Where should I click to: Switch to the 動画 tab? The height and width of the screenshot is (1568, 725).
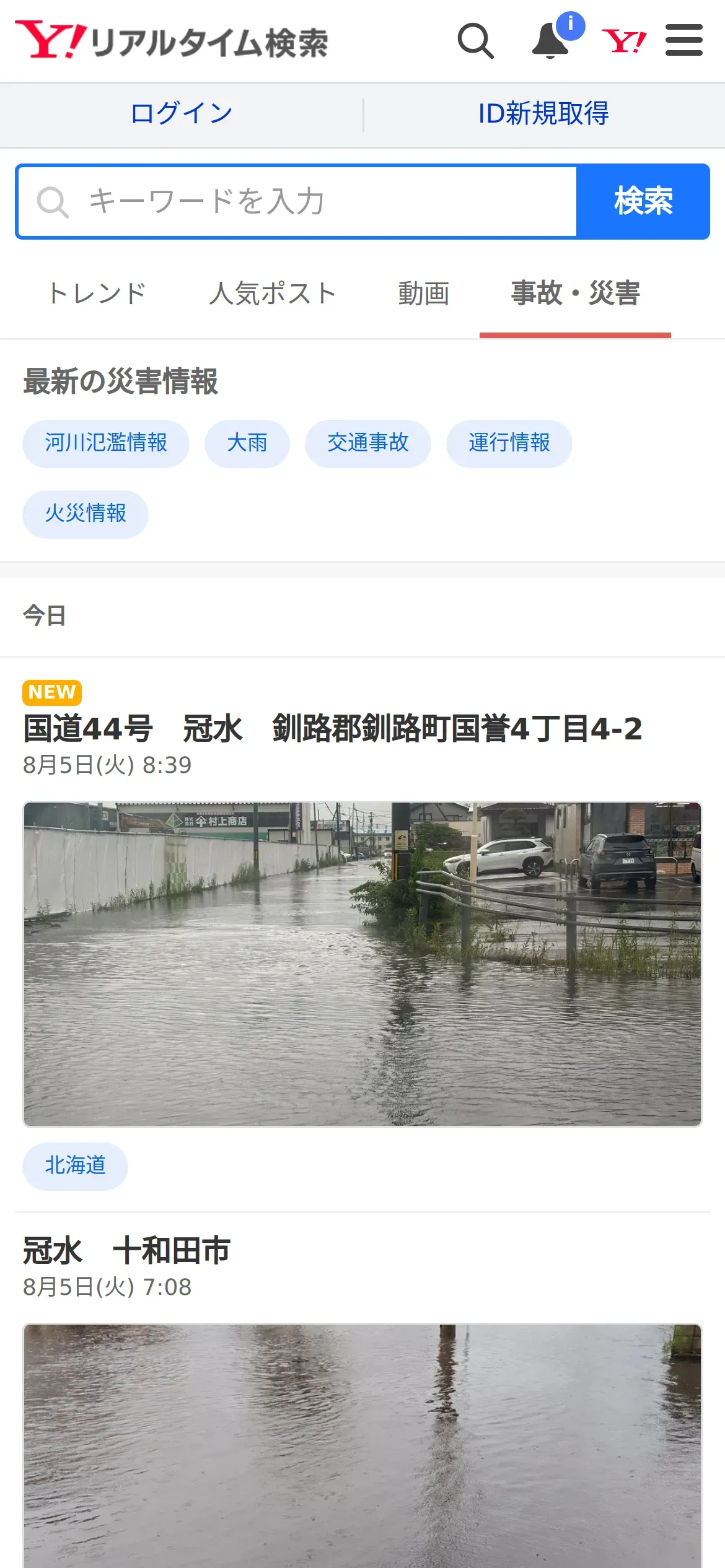point(424,294)
